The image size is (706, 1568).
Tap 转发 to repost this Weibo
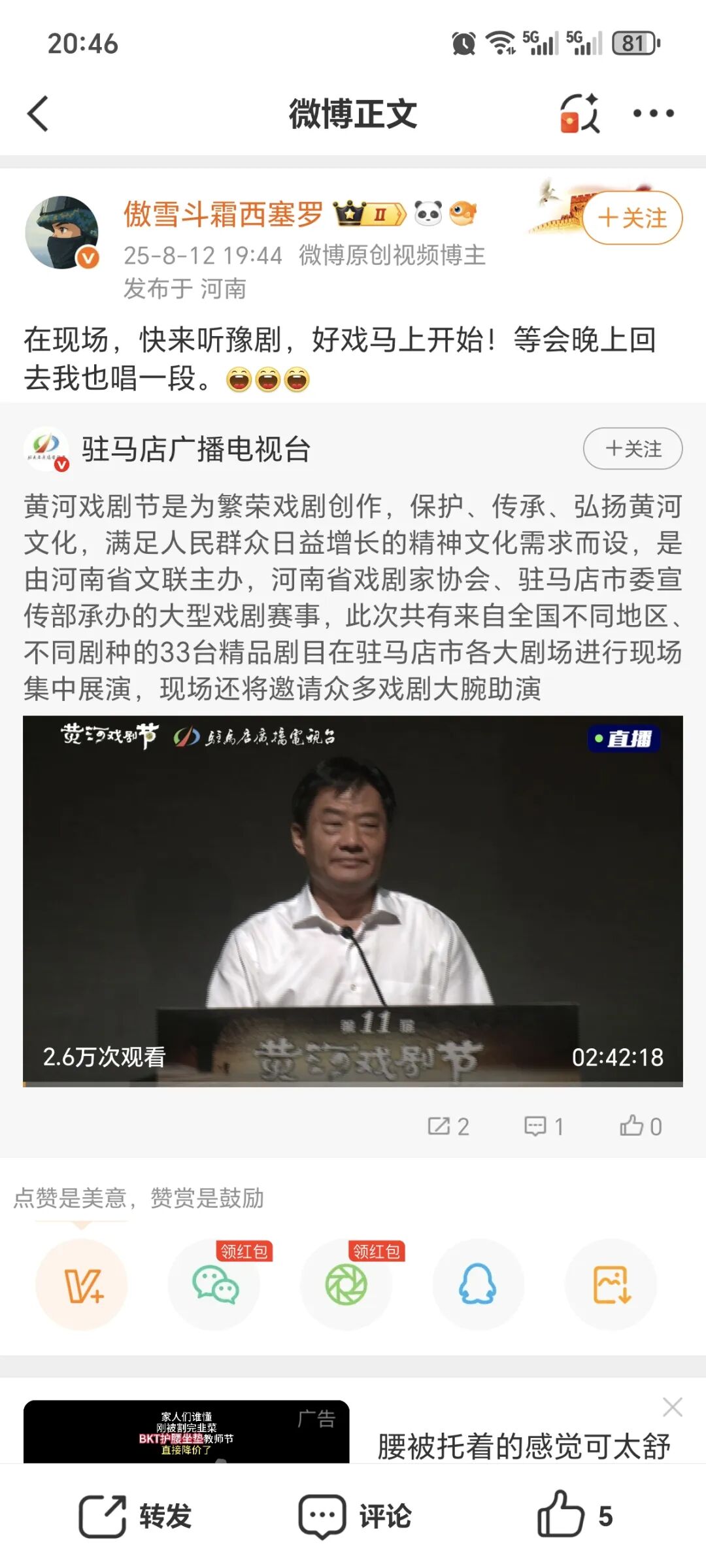135,1516
